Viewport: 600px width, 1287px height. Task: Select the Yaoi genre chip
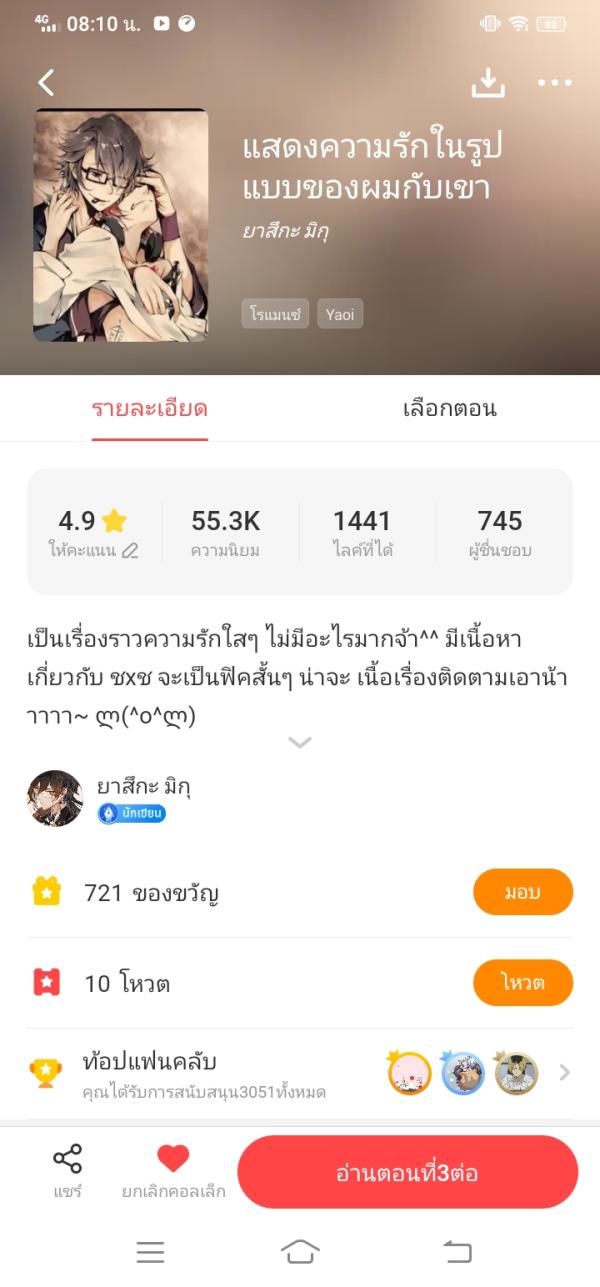point(340,314)
